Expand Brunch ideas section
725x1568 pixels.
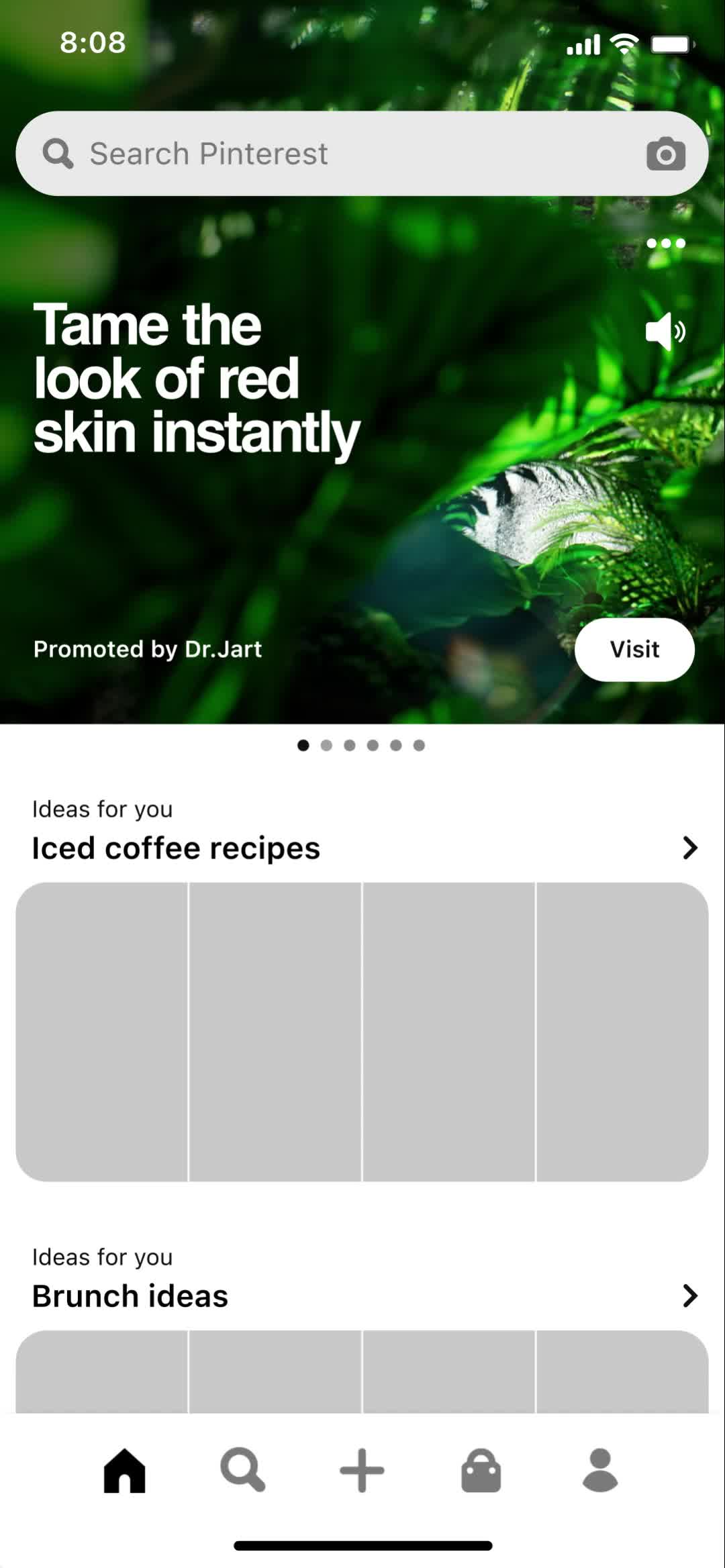coord(689,1295)
